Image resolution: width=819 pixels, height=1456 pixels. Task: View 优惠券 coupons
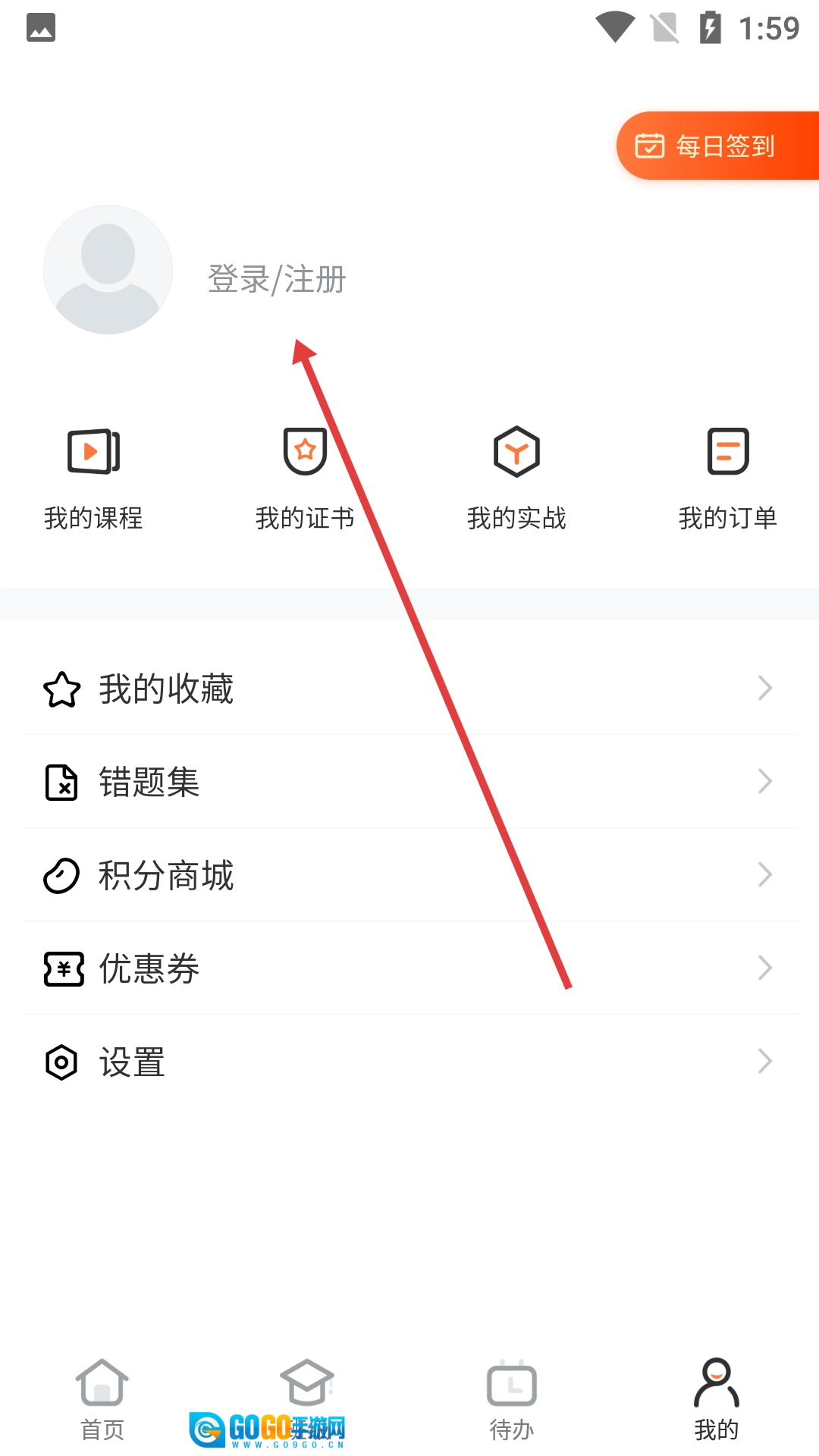[409, 968]
